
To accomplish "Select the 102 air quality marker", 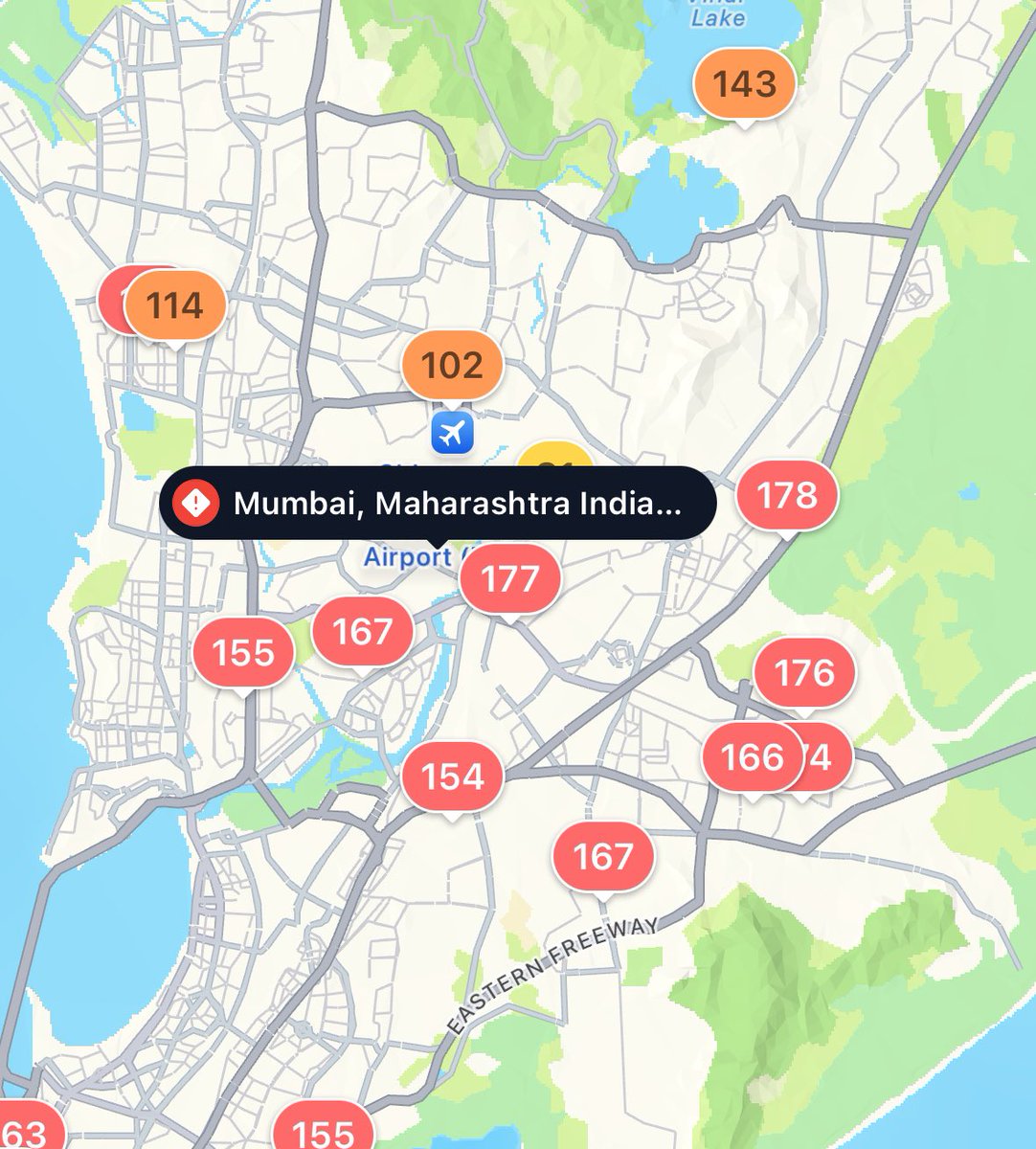I will (452, 366).
